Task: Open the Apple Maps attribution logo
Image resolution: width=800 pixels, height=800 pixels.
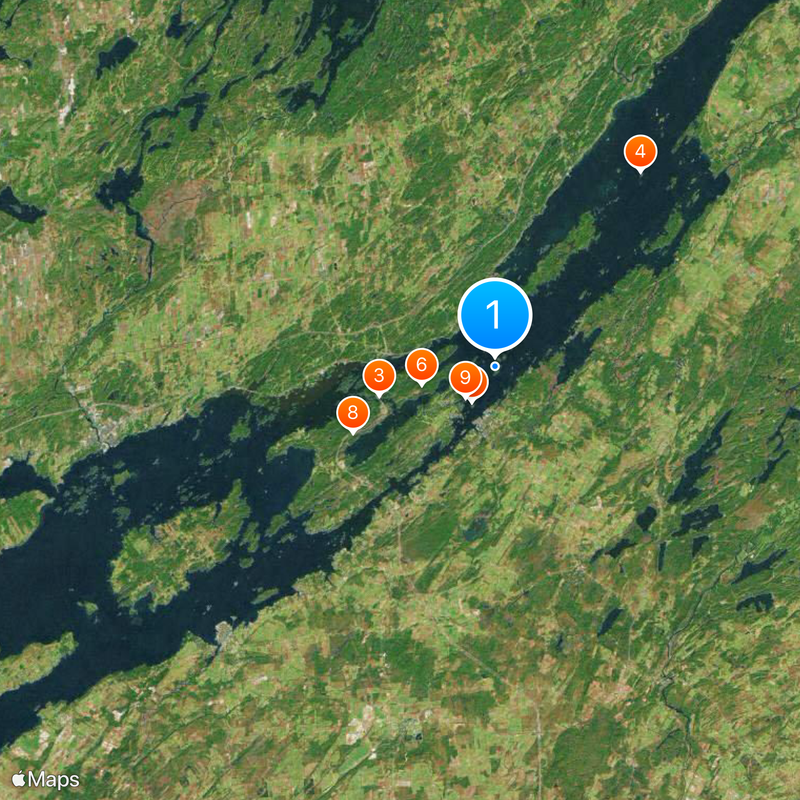Action: [x=46, y=779]
